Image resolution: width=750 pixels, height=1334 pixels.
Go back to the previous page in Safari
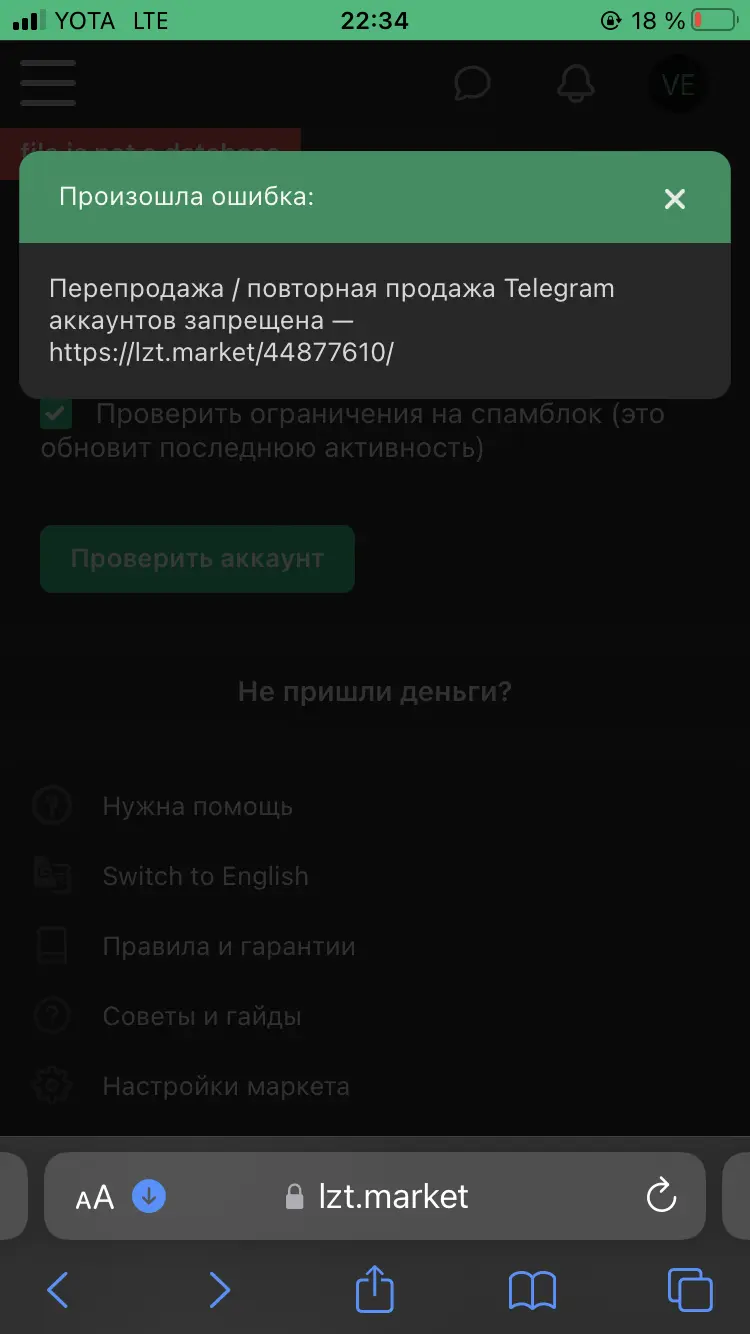click(59, 1290)
